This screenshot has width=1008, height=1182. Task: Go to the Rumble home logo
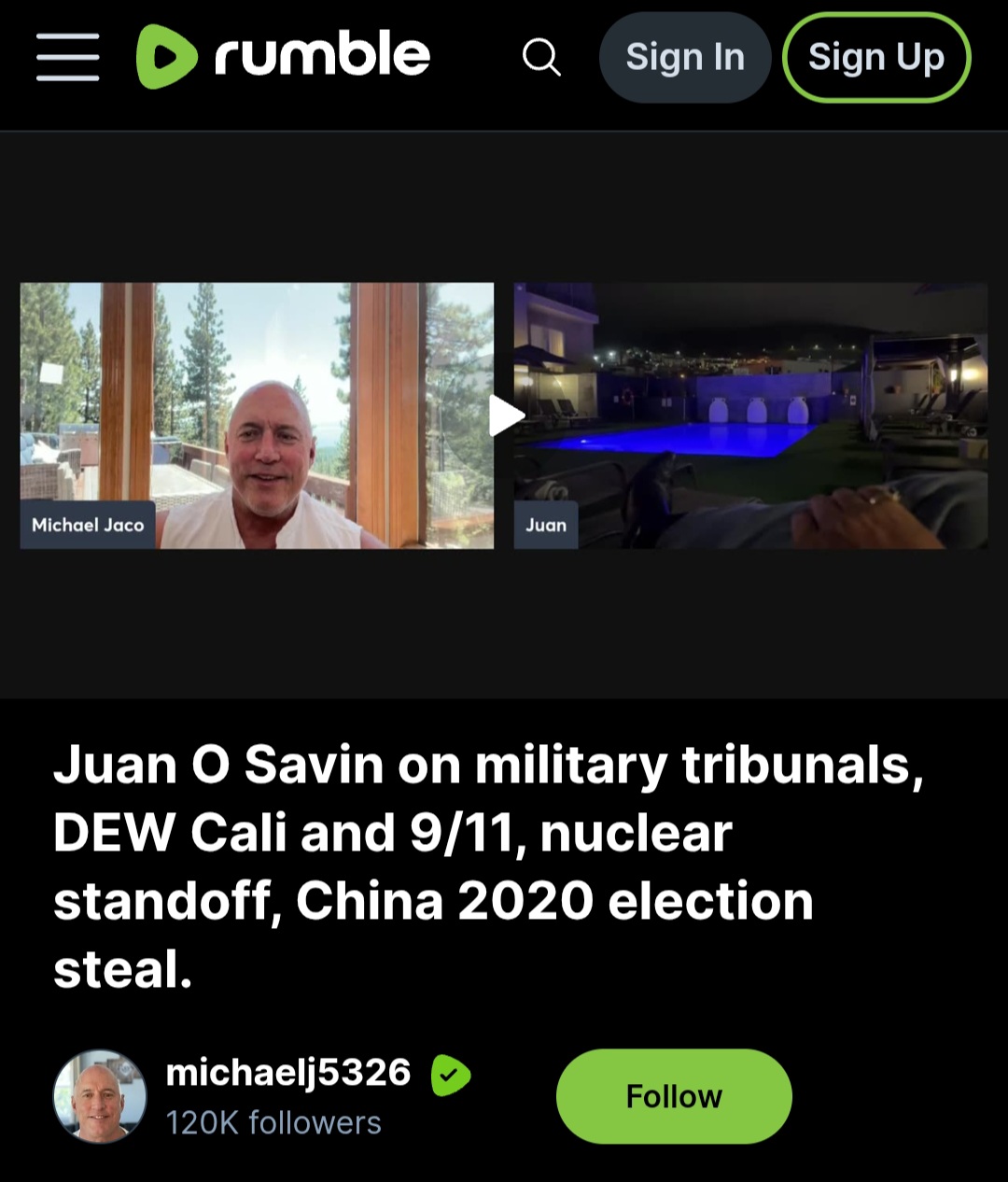tap(283, 56)
